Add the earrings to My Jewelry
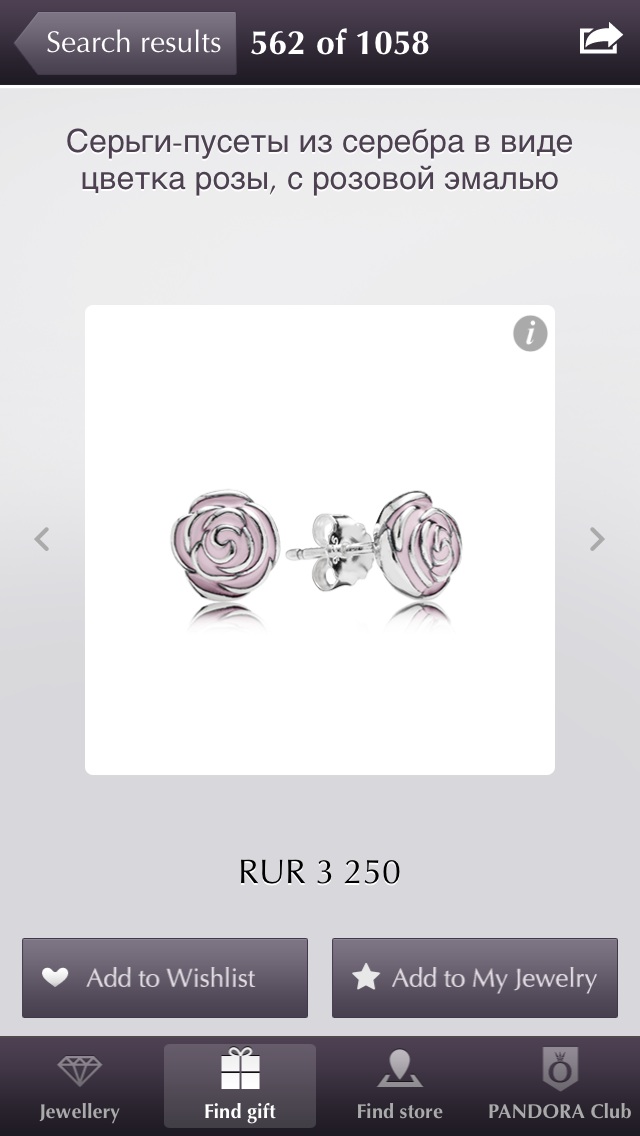 tap(475, 978)
